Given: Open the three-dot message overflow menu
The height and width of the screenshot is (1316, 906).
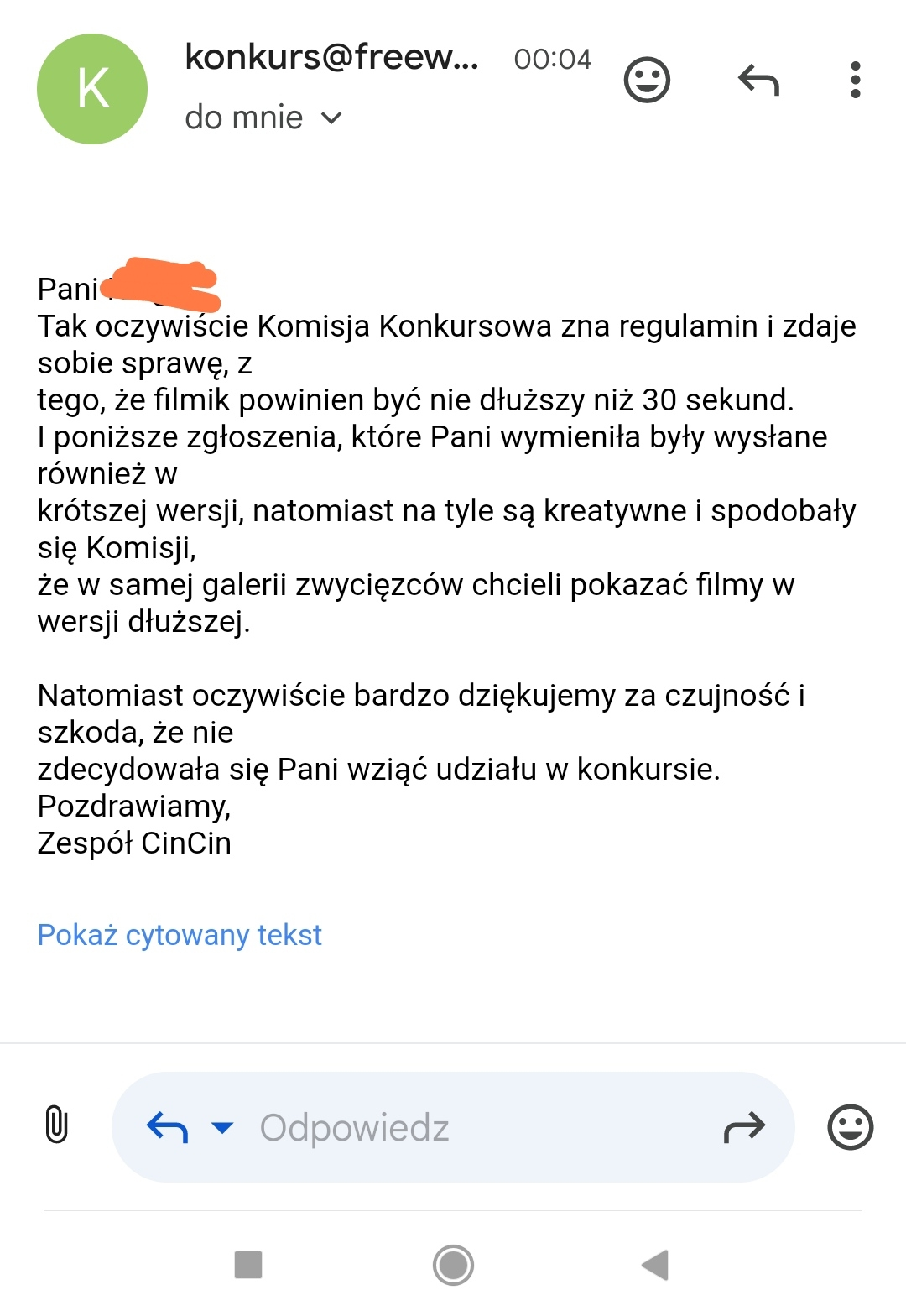Looking at the screenshot, I should 855,81.
